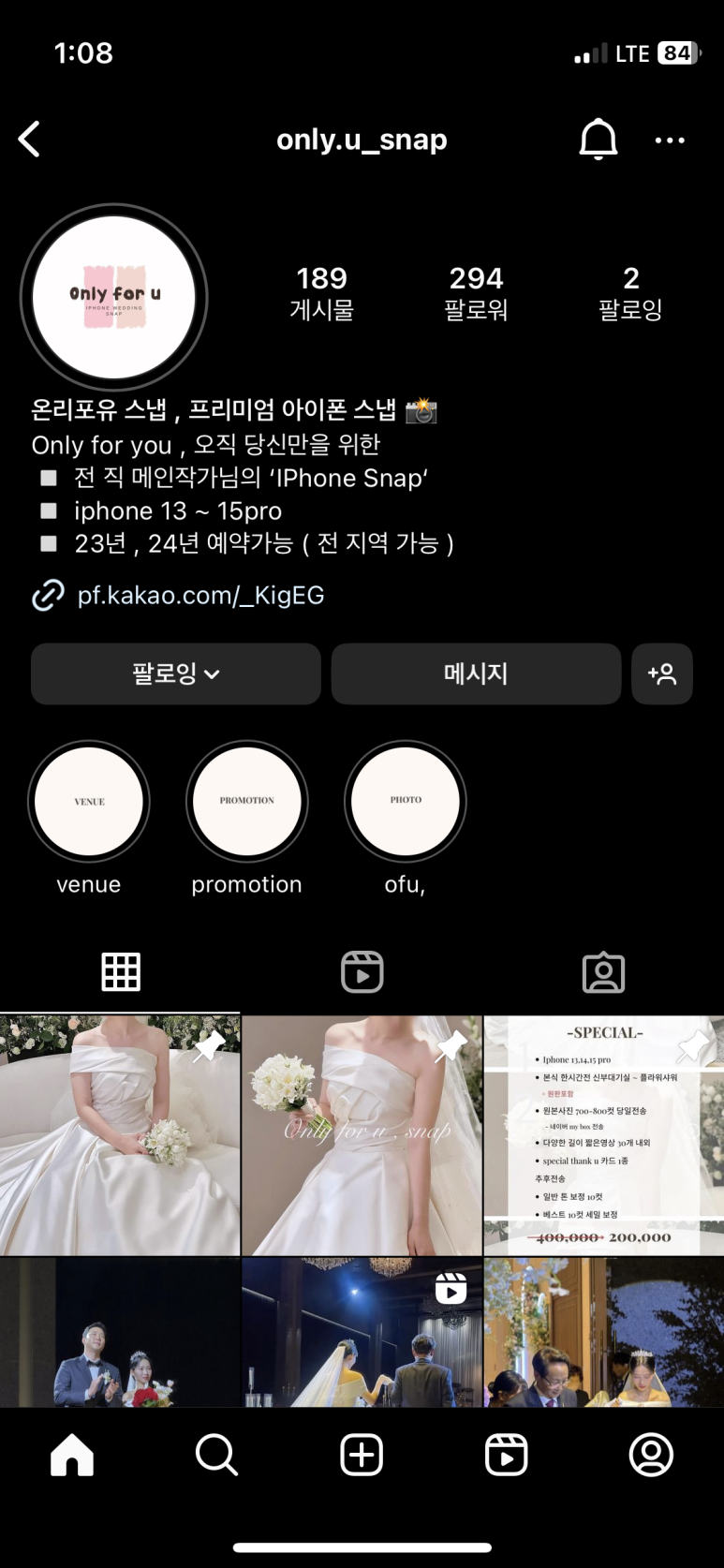Viewport: 724px width, 1568px height.
Task: Open the Search tab in bottom bar
Action: point(216,1455)
